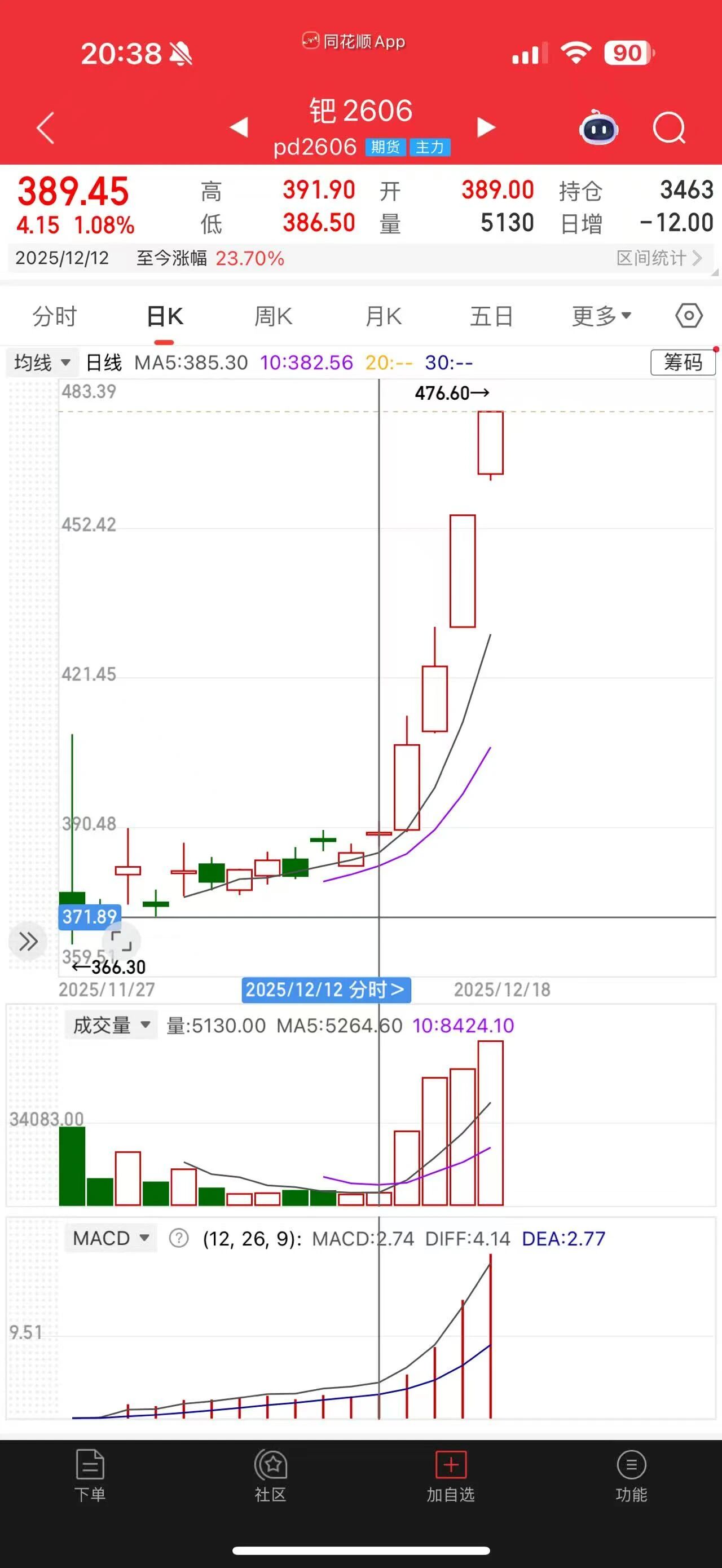Screen dimensions: 722x1568
Task: Add to watchlist with 加自选
Action: point(451,1473)
